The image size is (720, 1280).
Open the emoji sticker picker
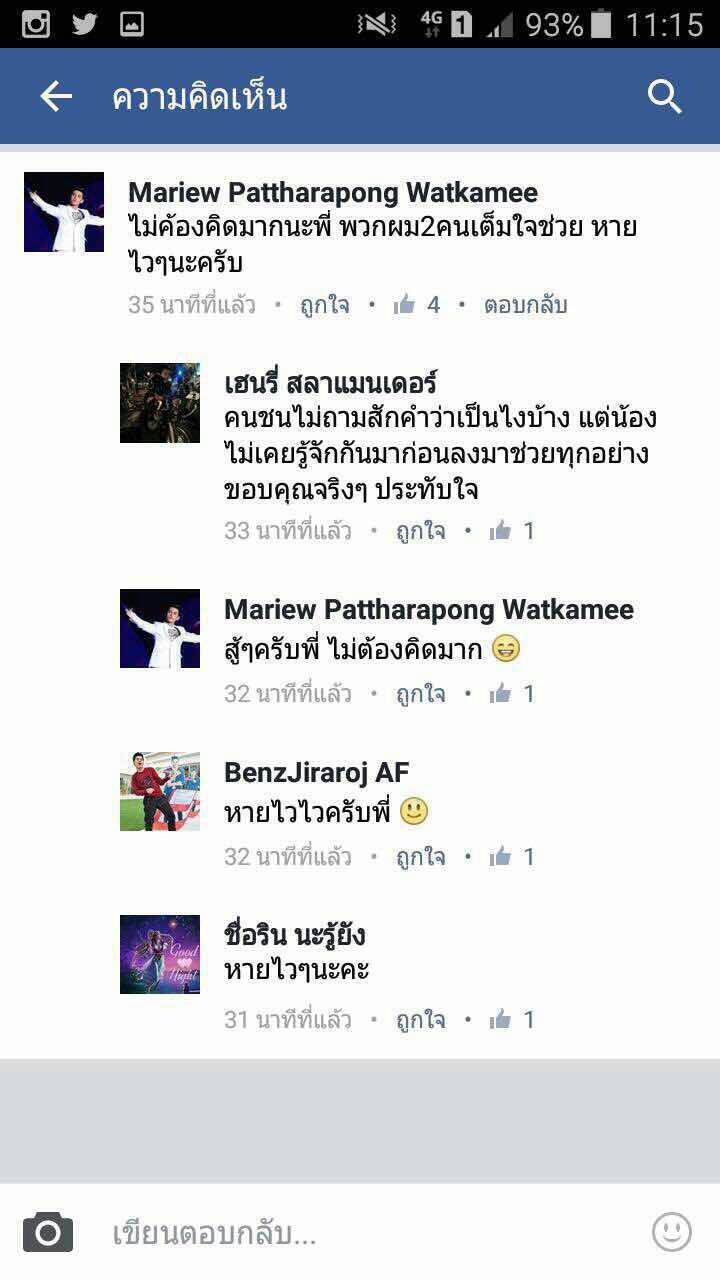[671, 1232]
